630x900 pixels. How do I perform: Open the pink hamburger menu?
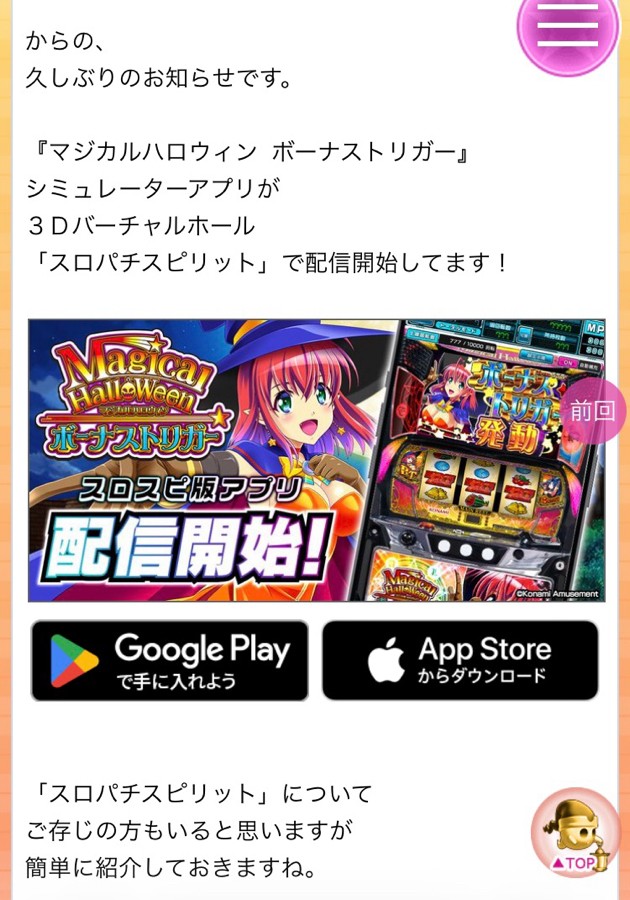(568, 27)
